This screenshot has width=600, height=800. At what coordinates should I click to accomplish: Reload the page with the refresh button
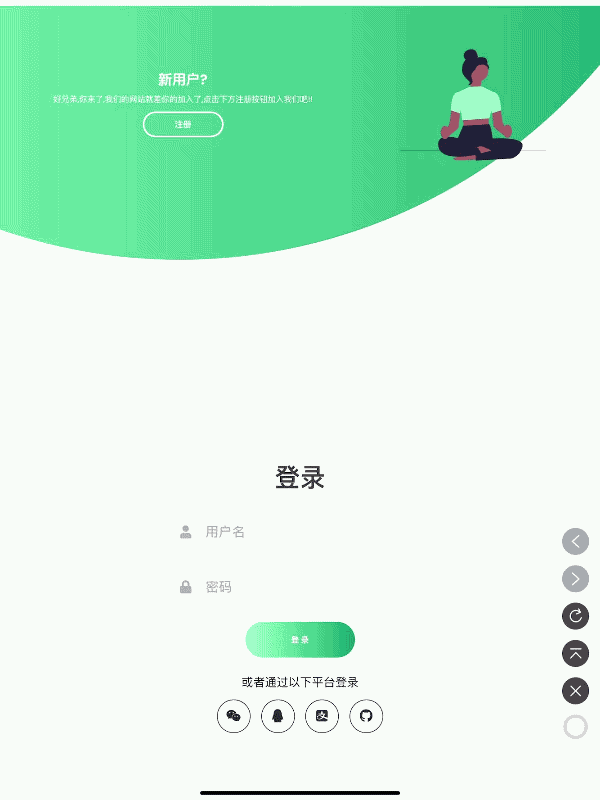[x=575, y=616]
